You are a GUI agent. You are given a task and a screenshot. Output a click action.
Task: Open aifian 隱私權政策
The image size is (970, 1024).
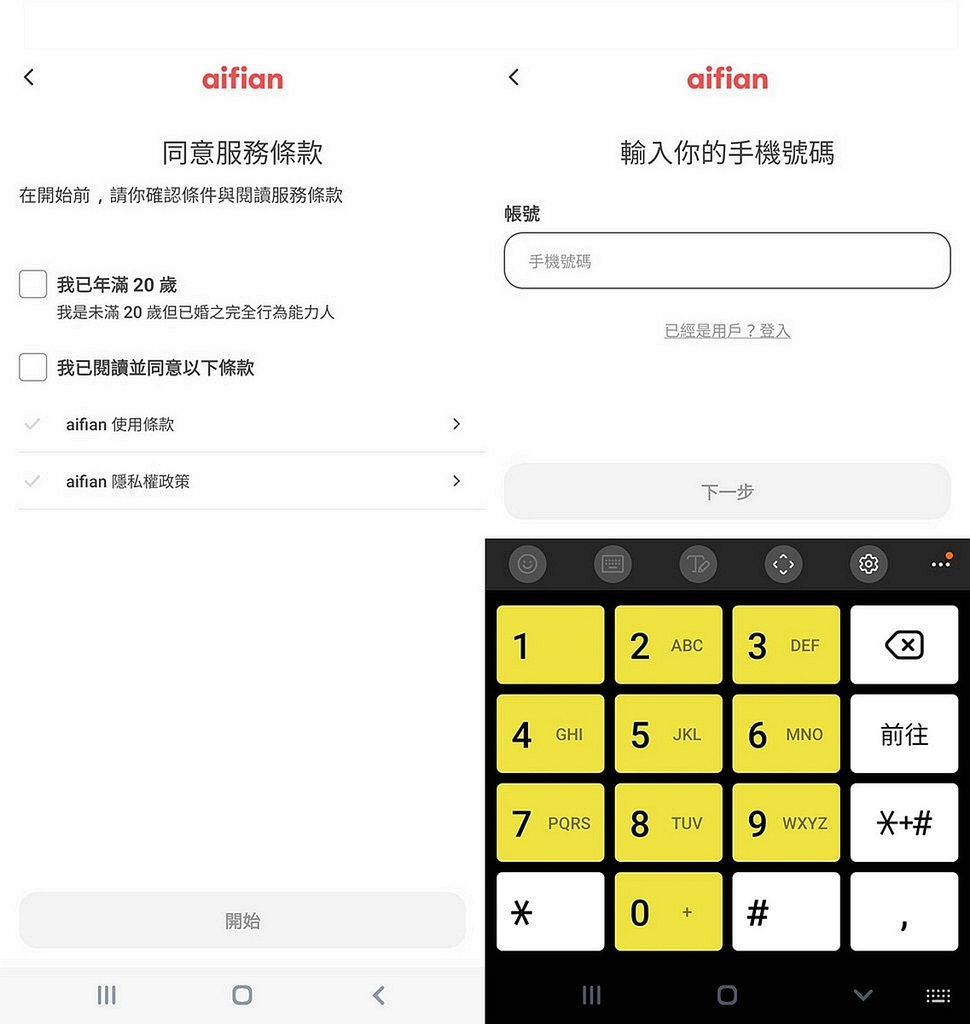pyautogui.click(x=250, y=481)
